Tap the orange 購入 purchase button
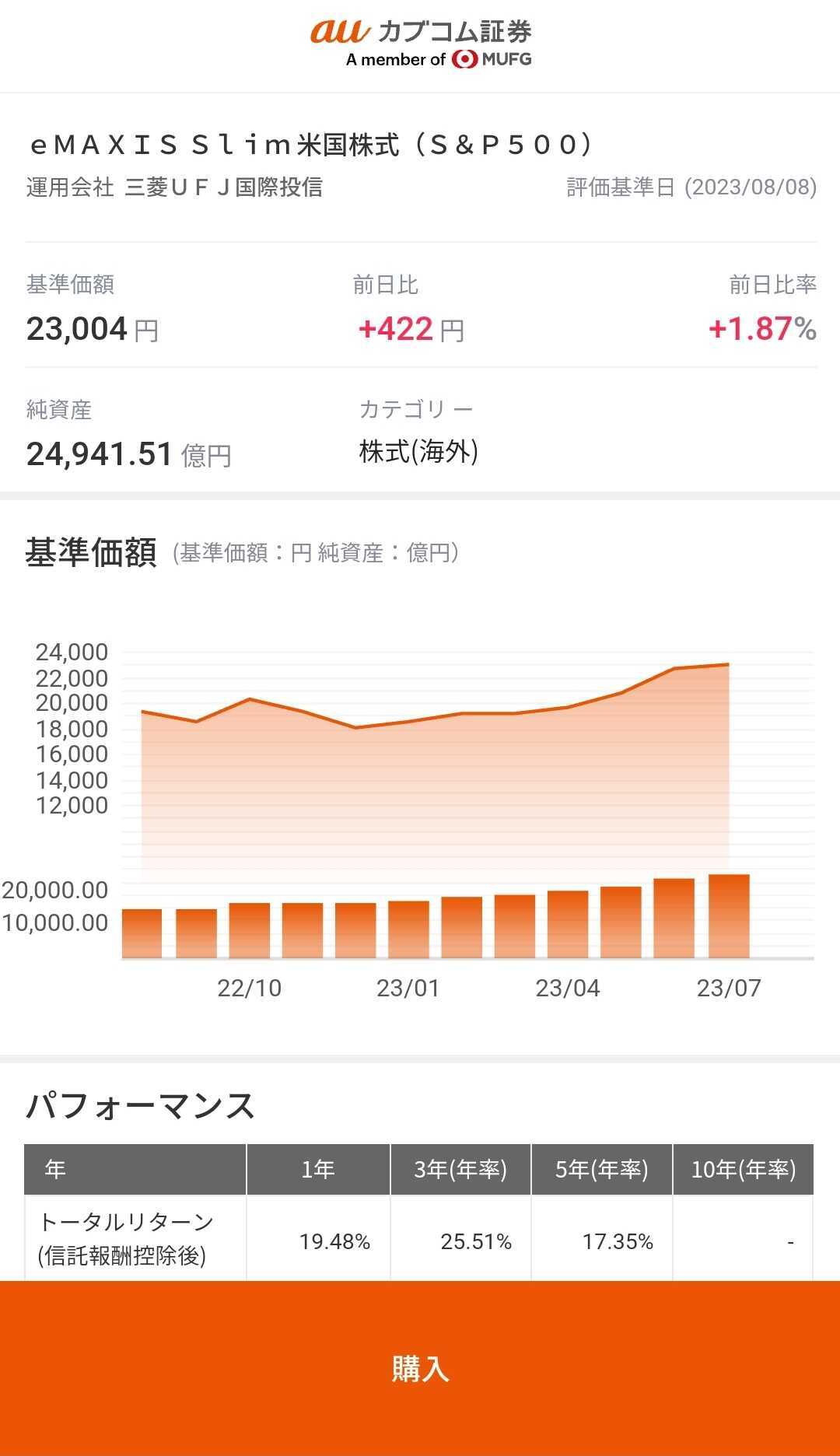The height and width of the screenshot is (1456, 840). point(420,1368)
